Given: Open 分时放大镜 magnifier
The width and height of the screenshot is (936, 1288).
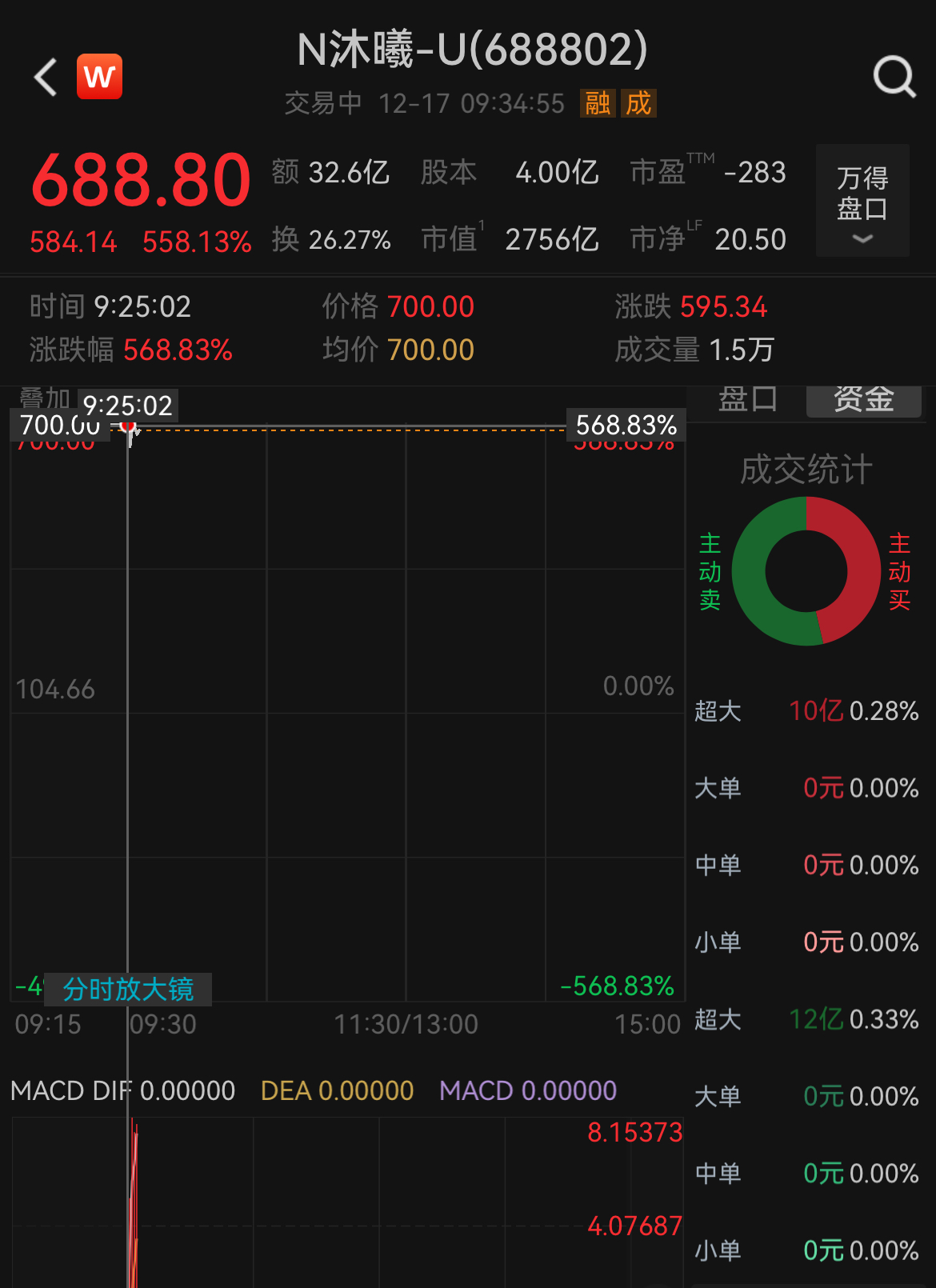Looking at the screenshot, I should coord(128,990).
